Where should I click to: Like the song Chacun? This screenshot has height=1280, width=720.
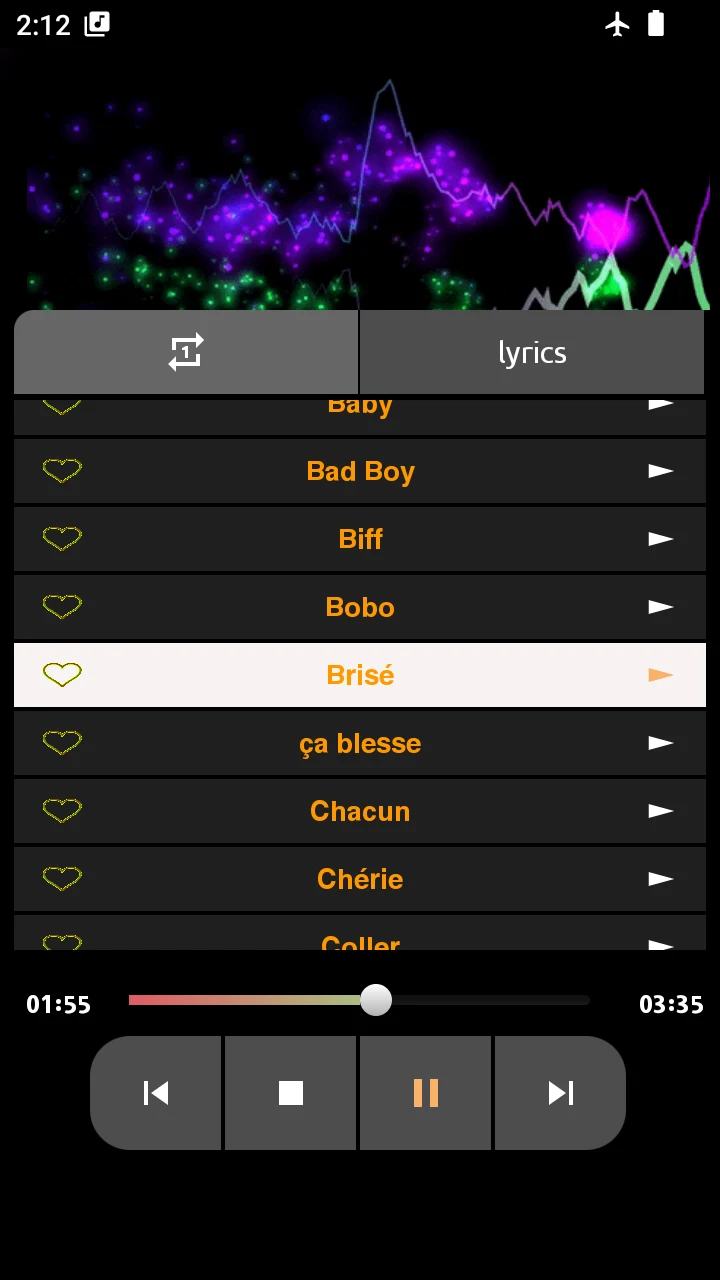(x=62, y=811)
